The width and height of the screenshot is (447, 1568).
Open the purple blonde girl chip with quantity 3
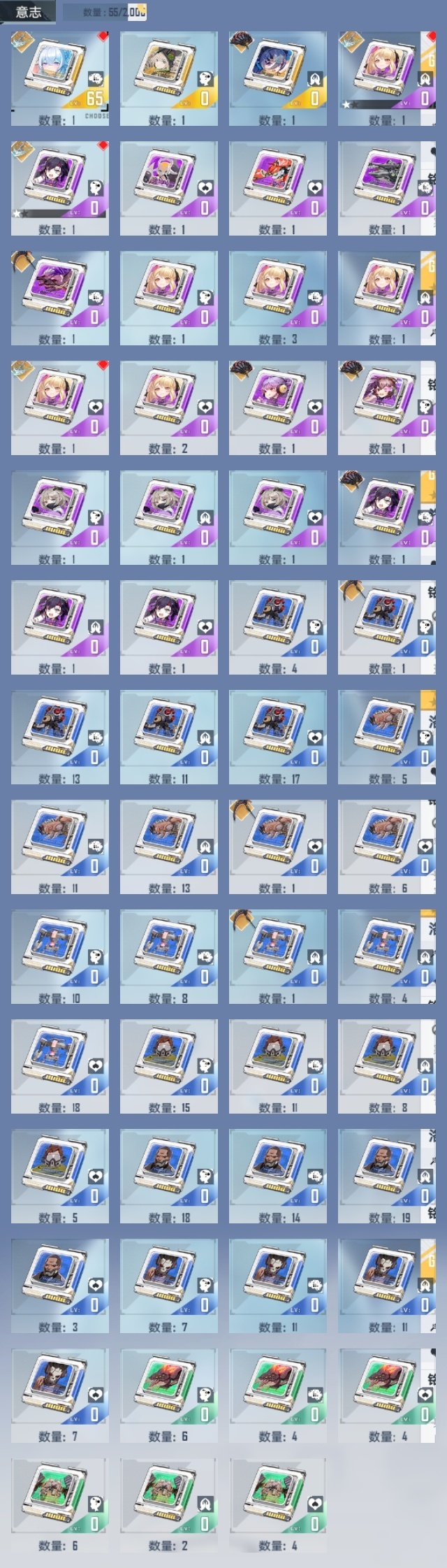click(277, 298)
